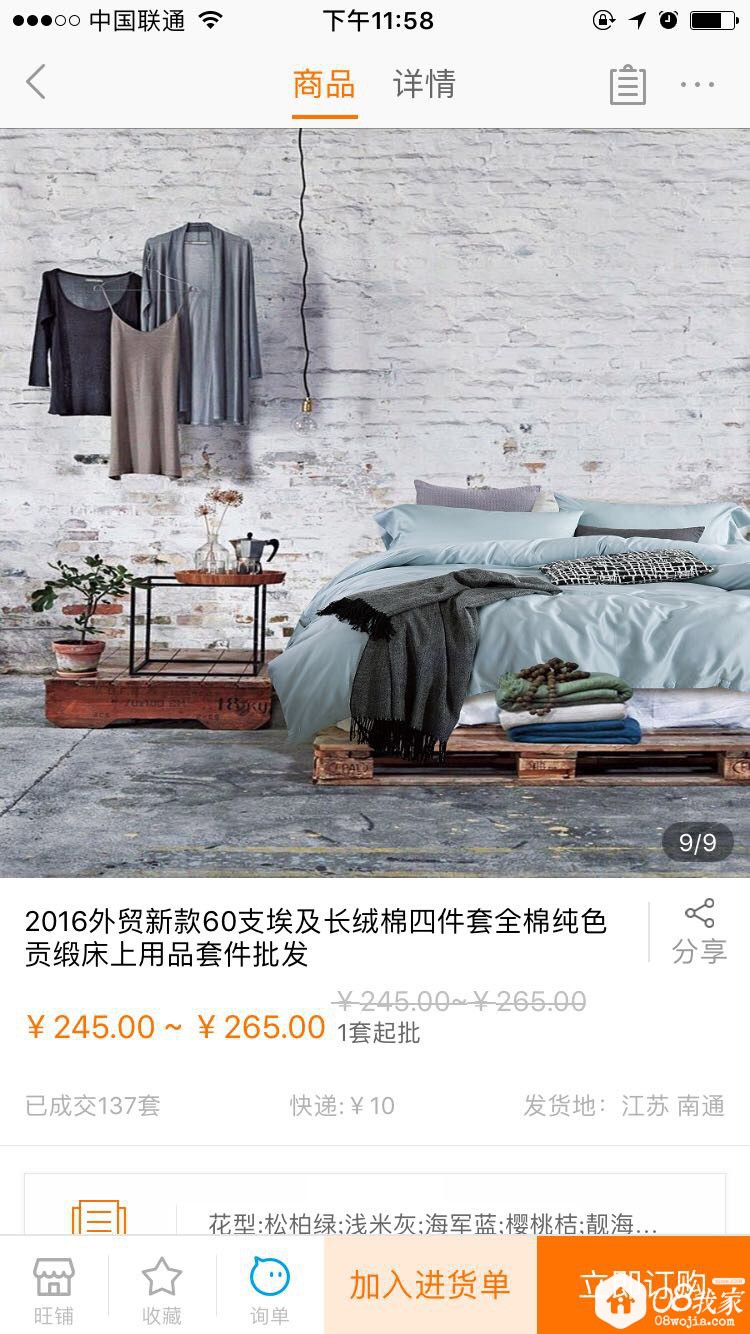The image size is (750, 1334).
Task: Share this bedding product via 分享
Action: click(699, 931)
